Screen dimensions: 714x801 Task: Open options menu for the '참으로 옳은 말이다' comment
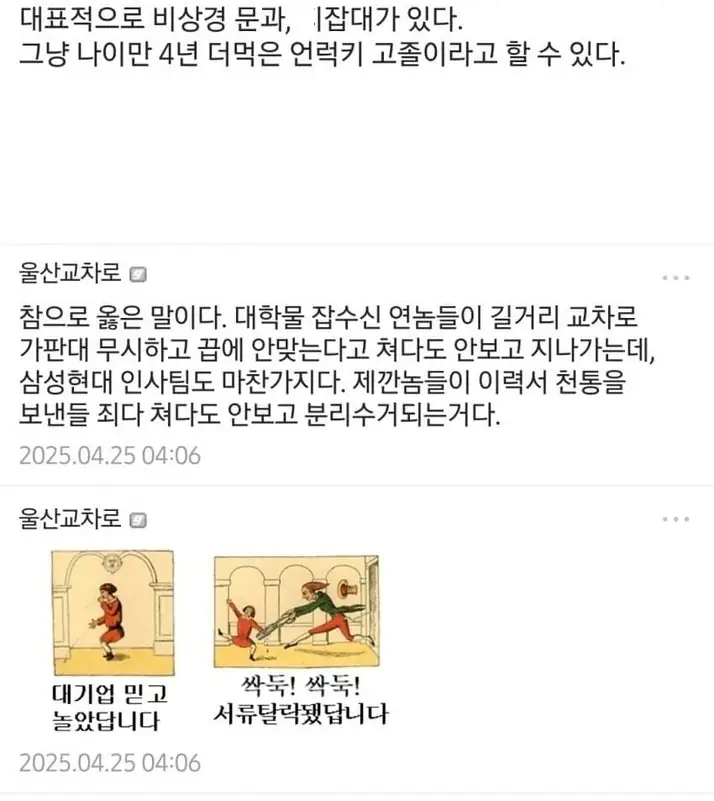676,277
